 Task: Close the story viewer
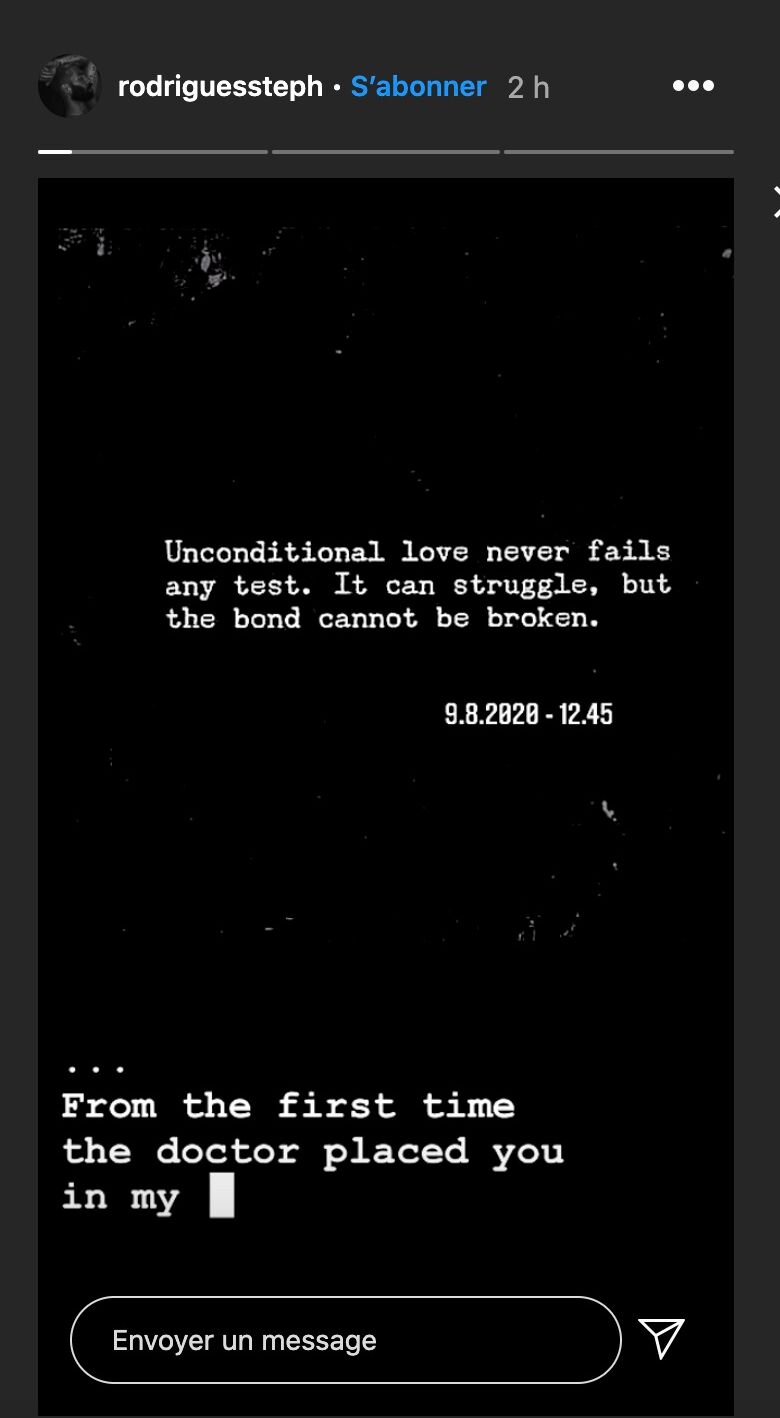coord(775,202)
